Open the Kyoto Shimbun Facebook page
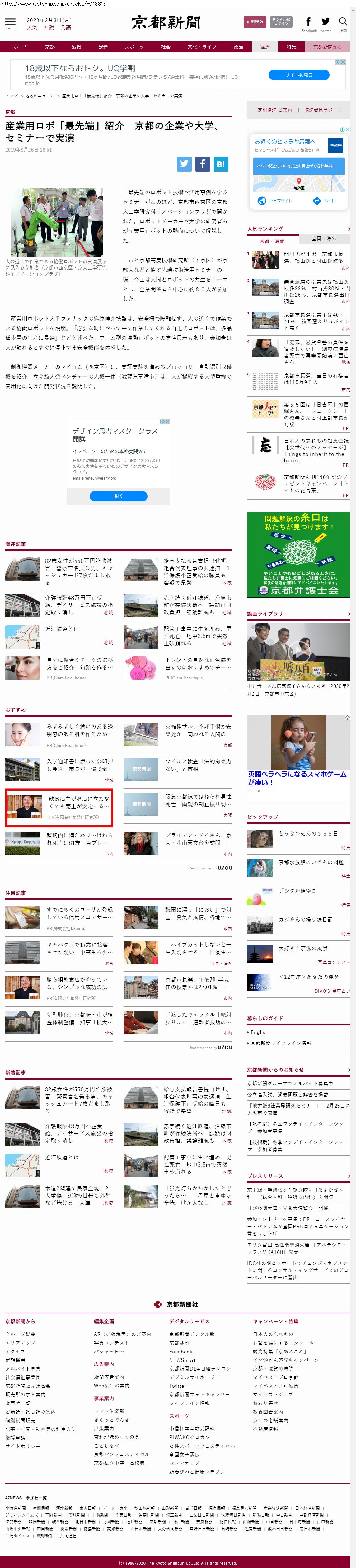Screen dimensions: 356x1568 tap(308, 23)
